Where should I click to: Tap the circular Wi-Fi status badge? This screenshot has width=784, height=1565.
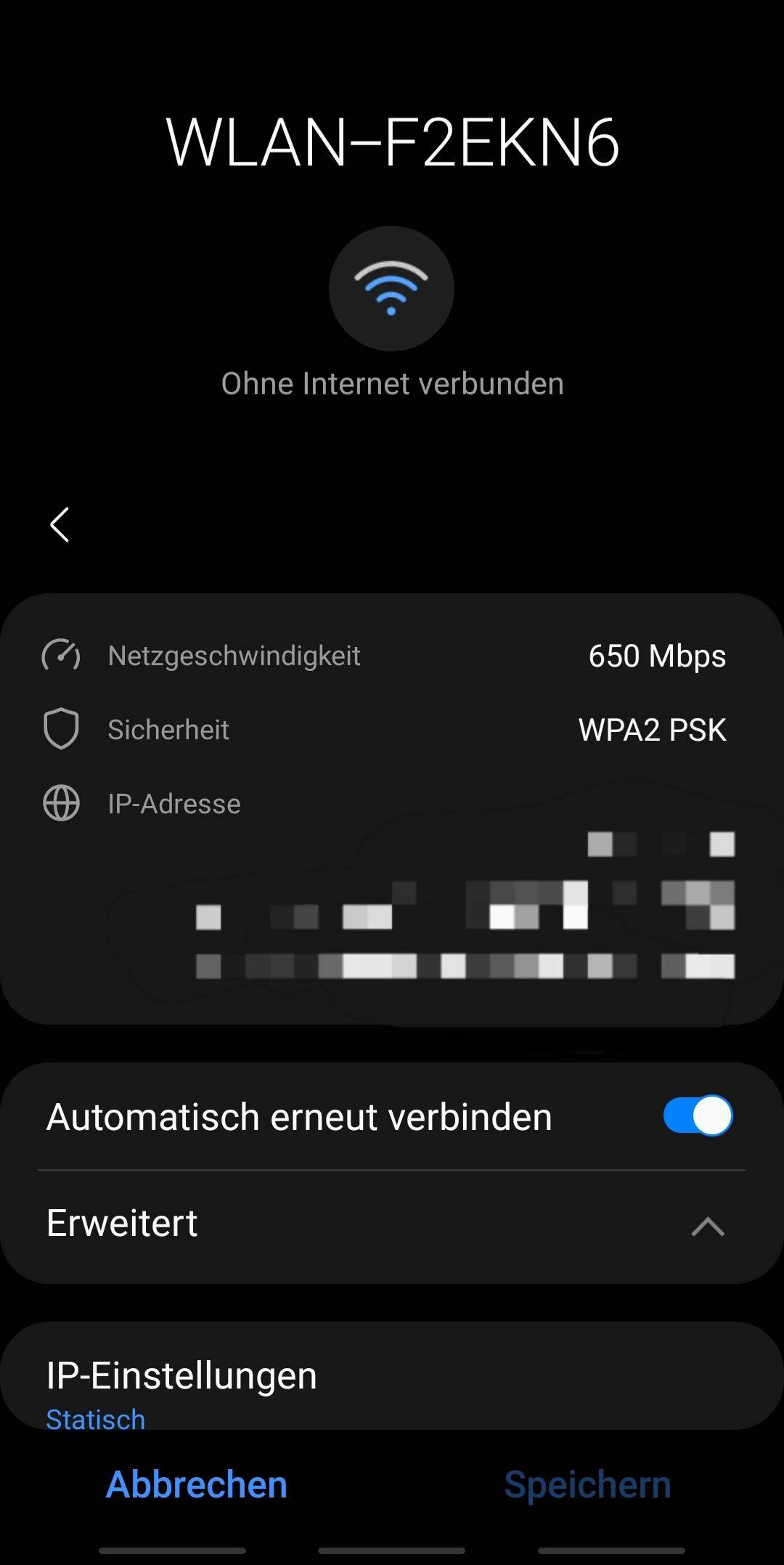pos(391,288)
